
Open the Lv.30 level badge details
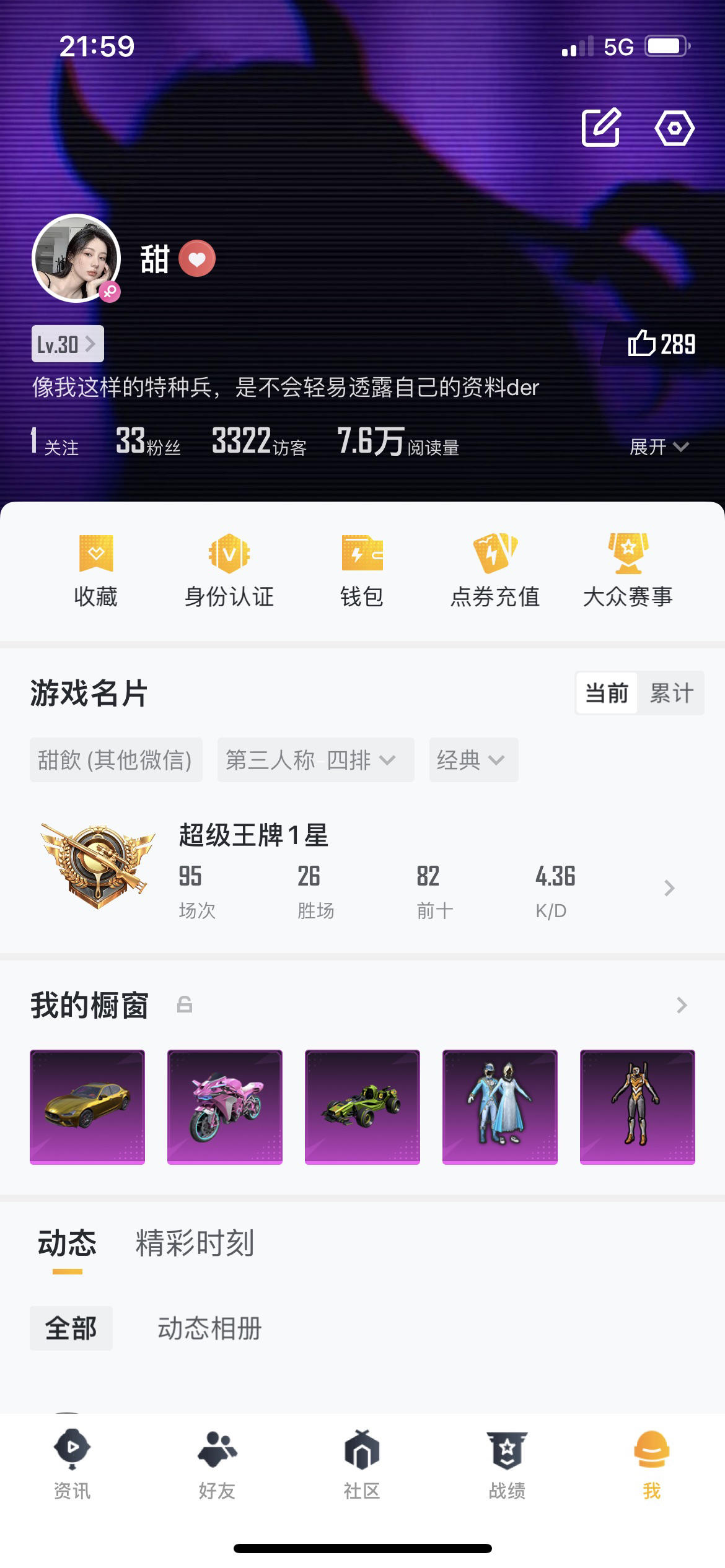pos(67,344)
